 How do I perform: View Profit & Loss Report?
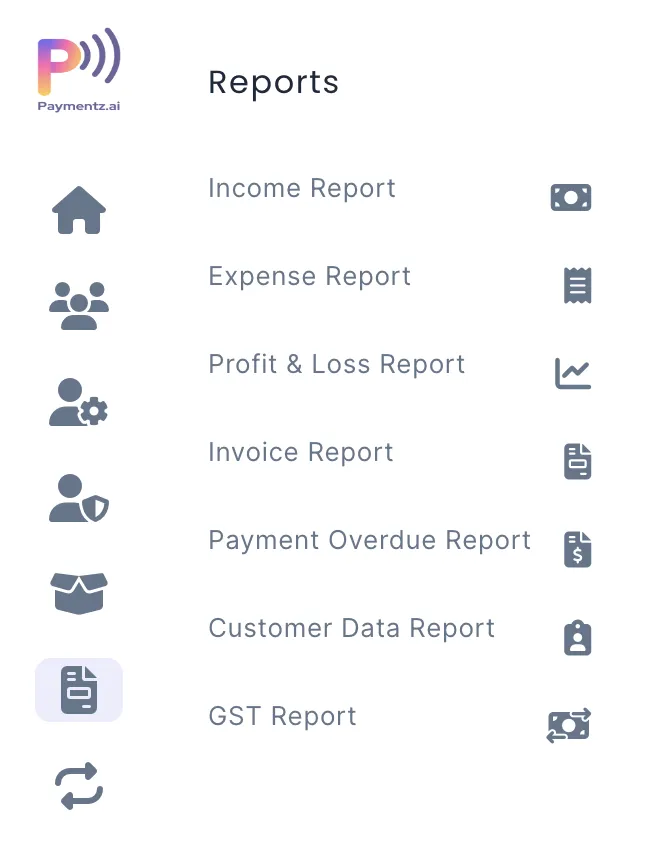pyautogui.click(x=336, y=365)
